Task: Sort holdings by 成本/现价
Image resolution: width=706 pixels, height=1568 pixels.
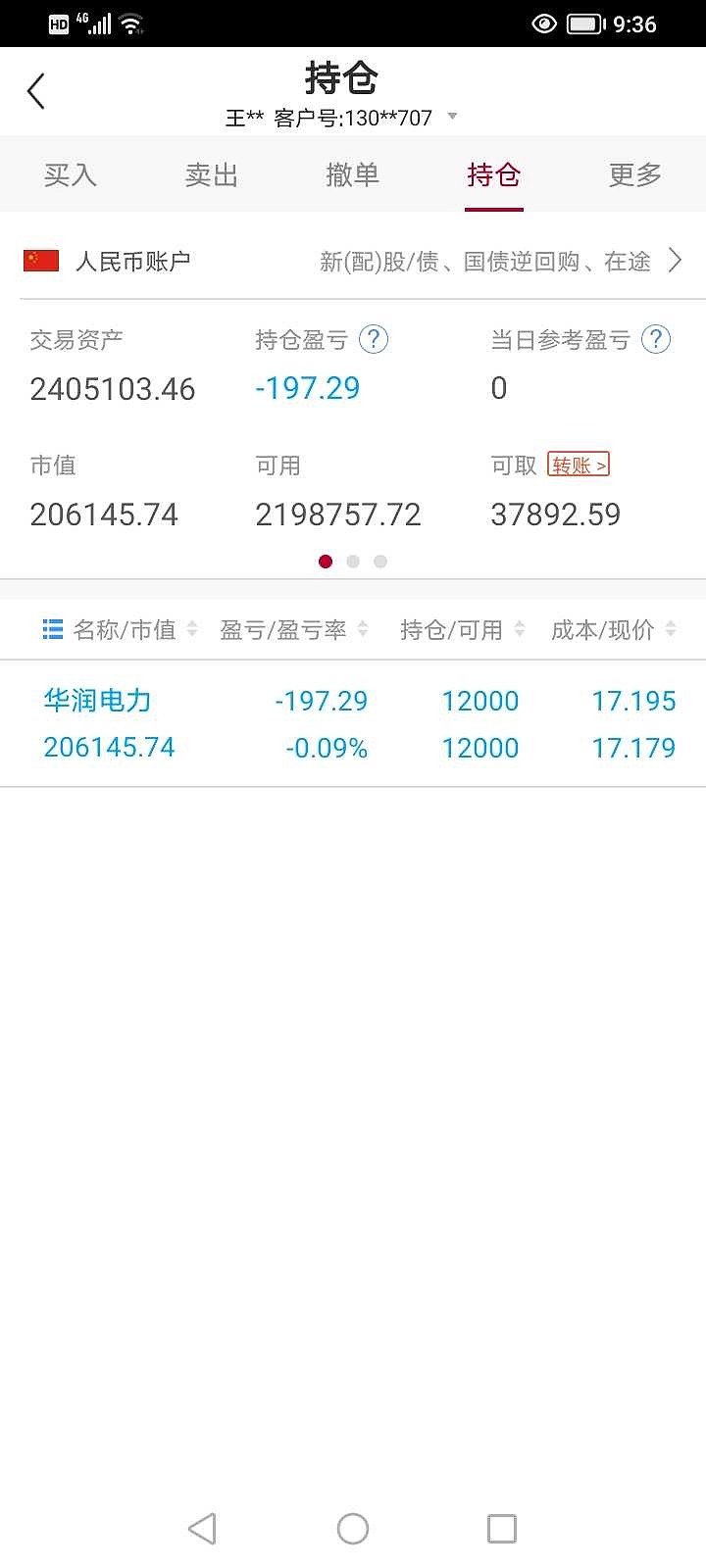Action: (x=614, y=629)
